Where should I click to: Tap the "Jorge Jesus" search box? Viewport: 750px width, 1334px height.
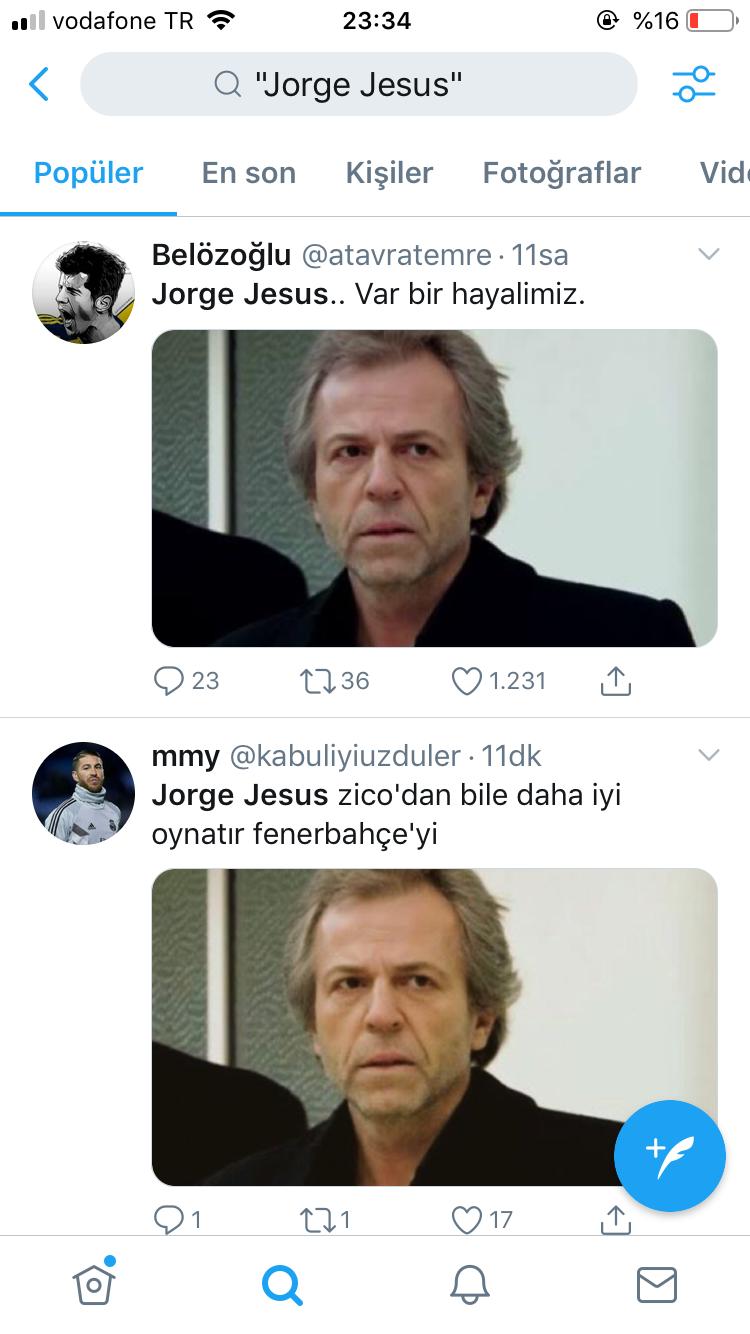(x=359, y=84)
